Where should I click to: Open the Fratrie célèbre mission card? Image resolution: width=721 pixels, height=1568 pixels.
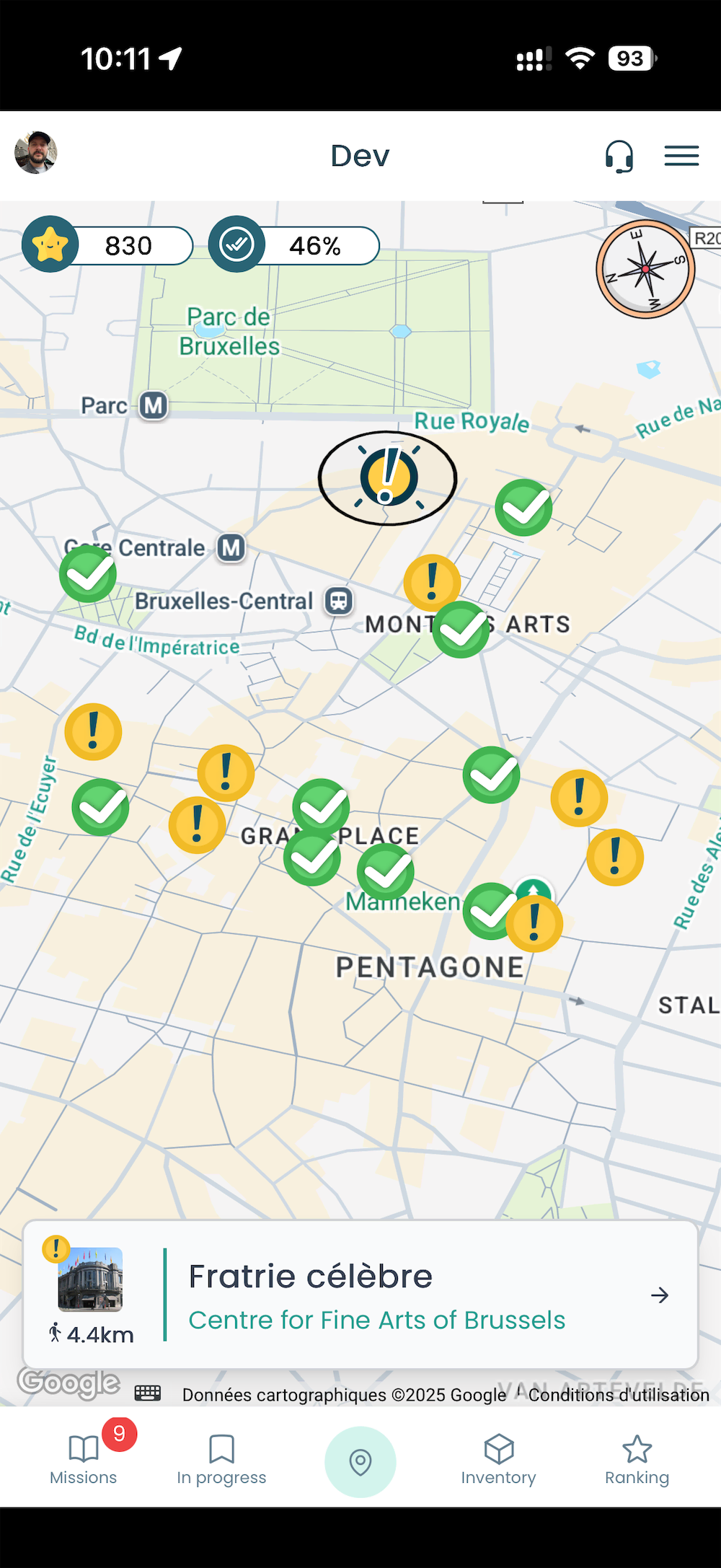360,1295
